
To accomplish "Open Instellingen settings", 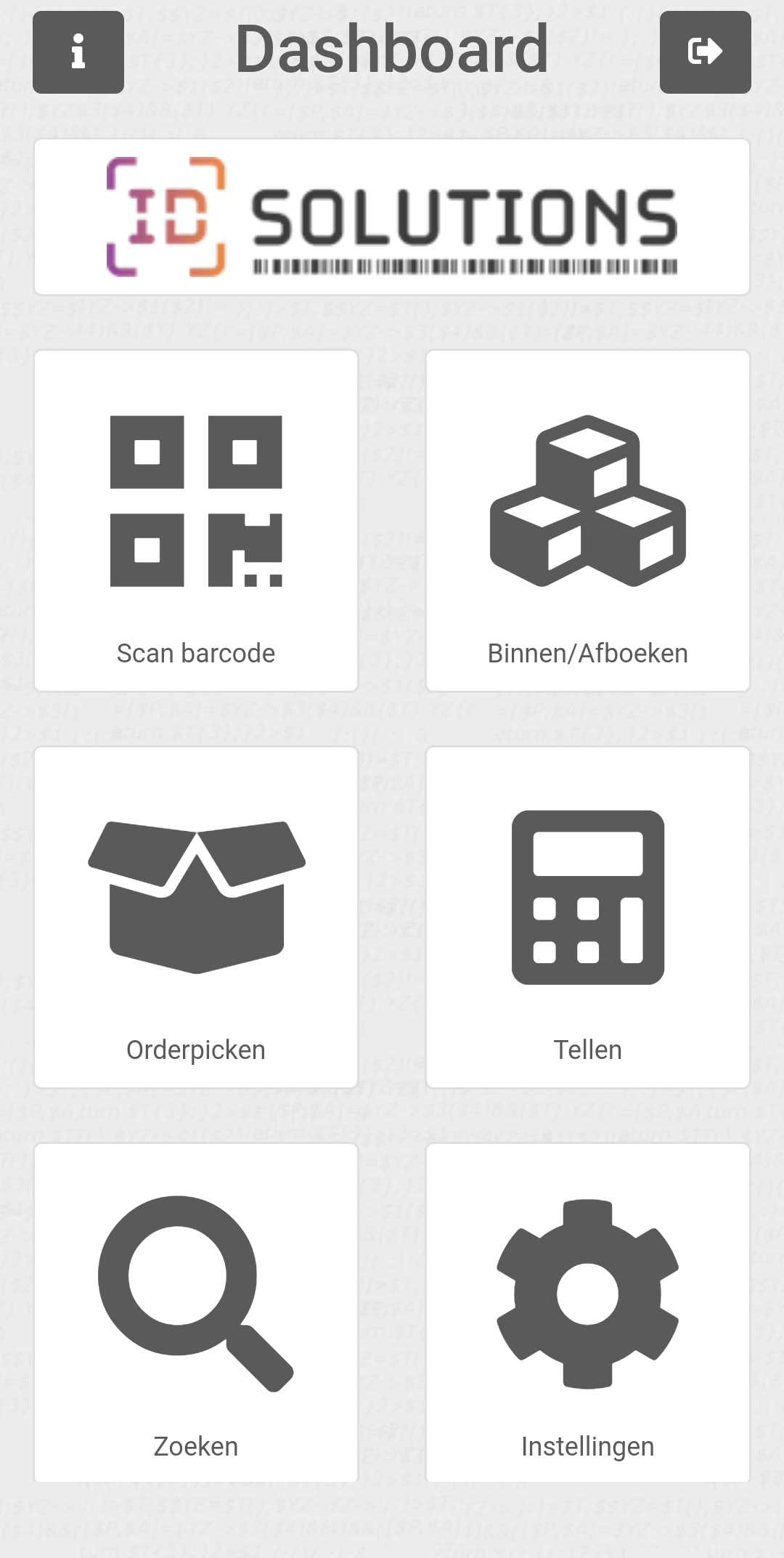I will [x=588, y=1313].
